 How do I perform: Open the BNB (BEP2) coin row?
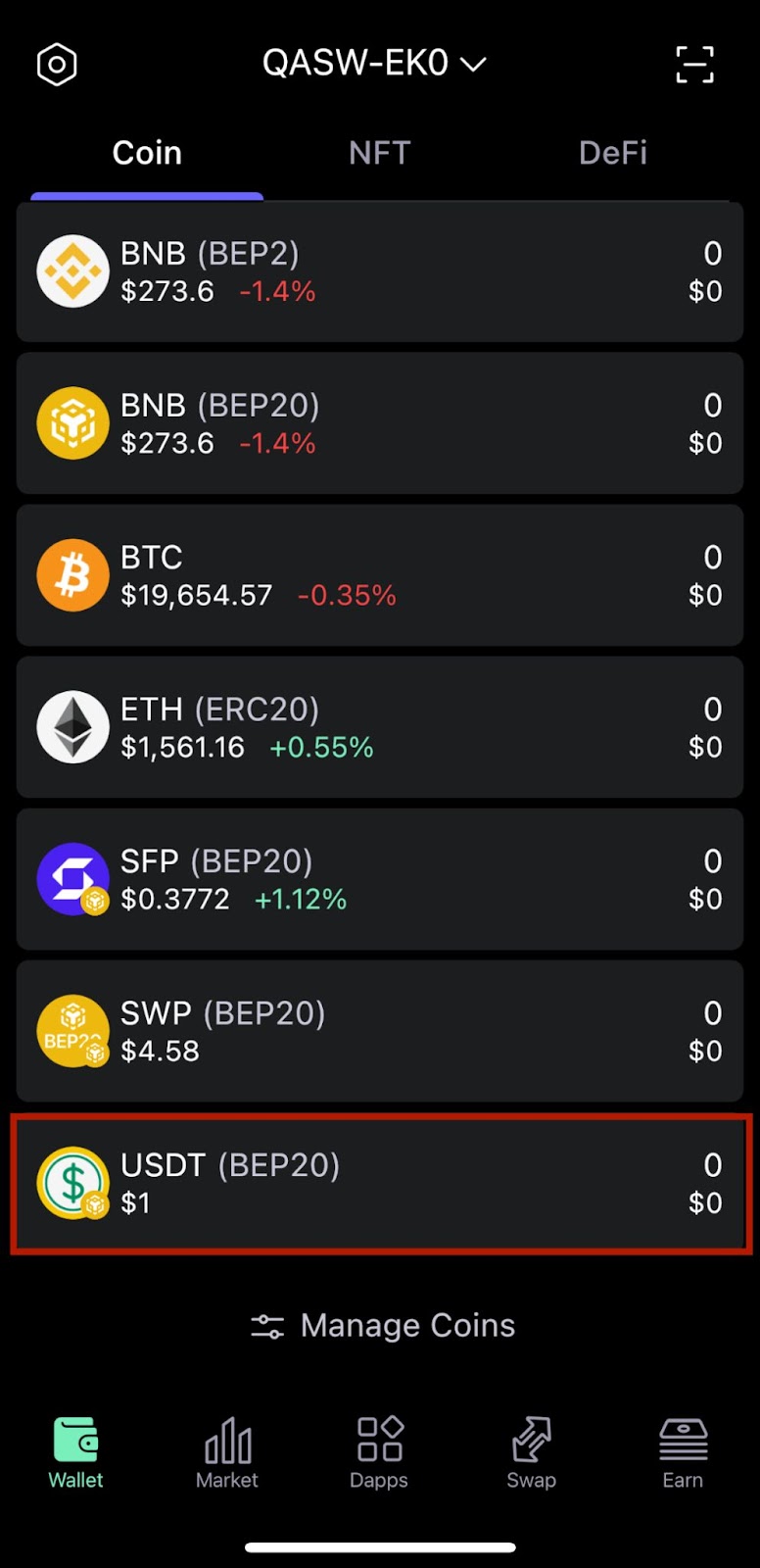click(x=380, y=271)
